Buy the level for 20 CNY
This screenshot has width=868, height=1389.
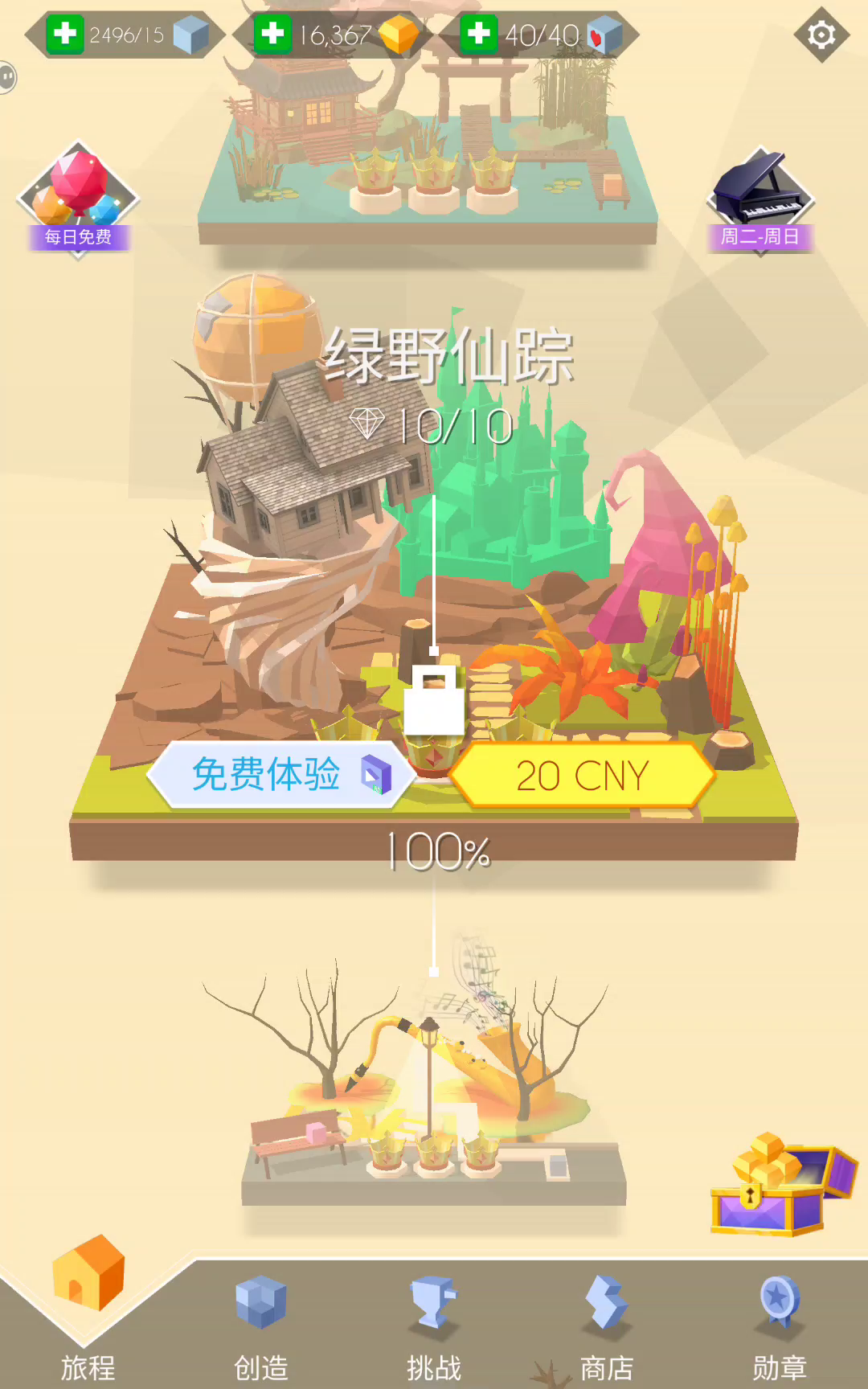[583, 775]
